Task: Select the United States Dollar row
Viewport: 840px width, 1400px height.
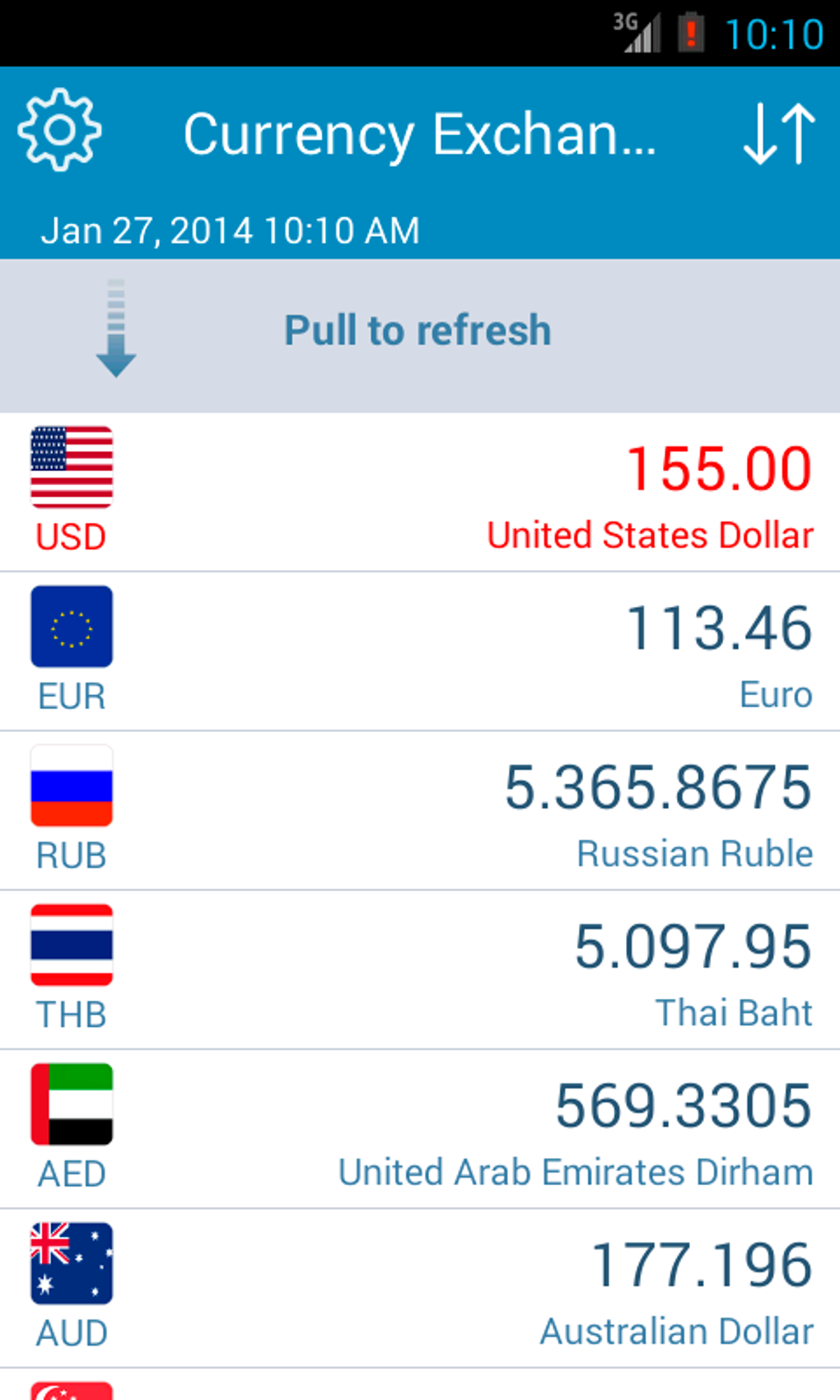Action: point(420,492)
